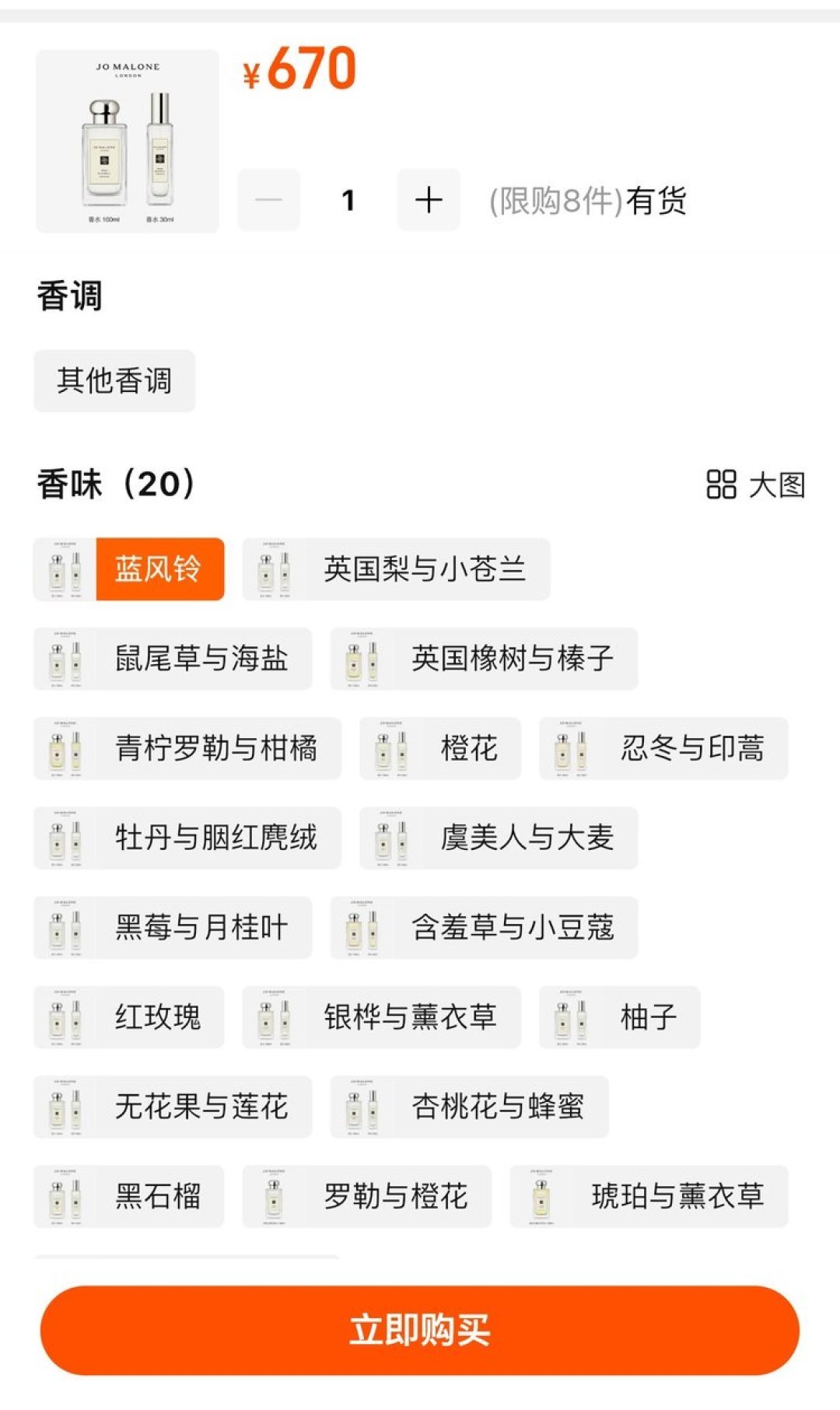Switch to 大图 large image view
The image size is (840, 1410).
(x=754, y=485)
